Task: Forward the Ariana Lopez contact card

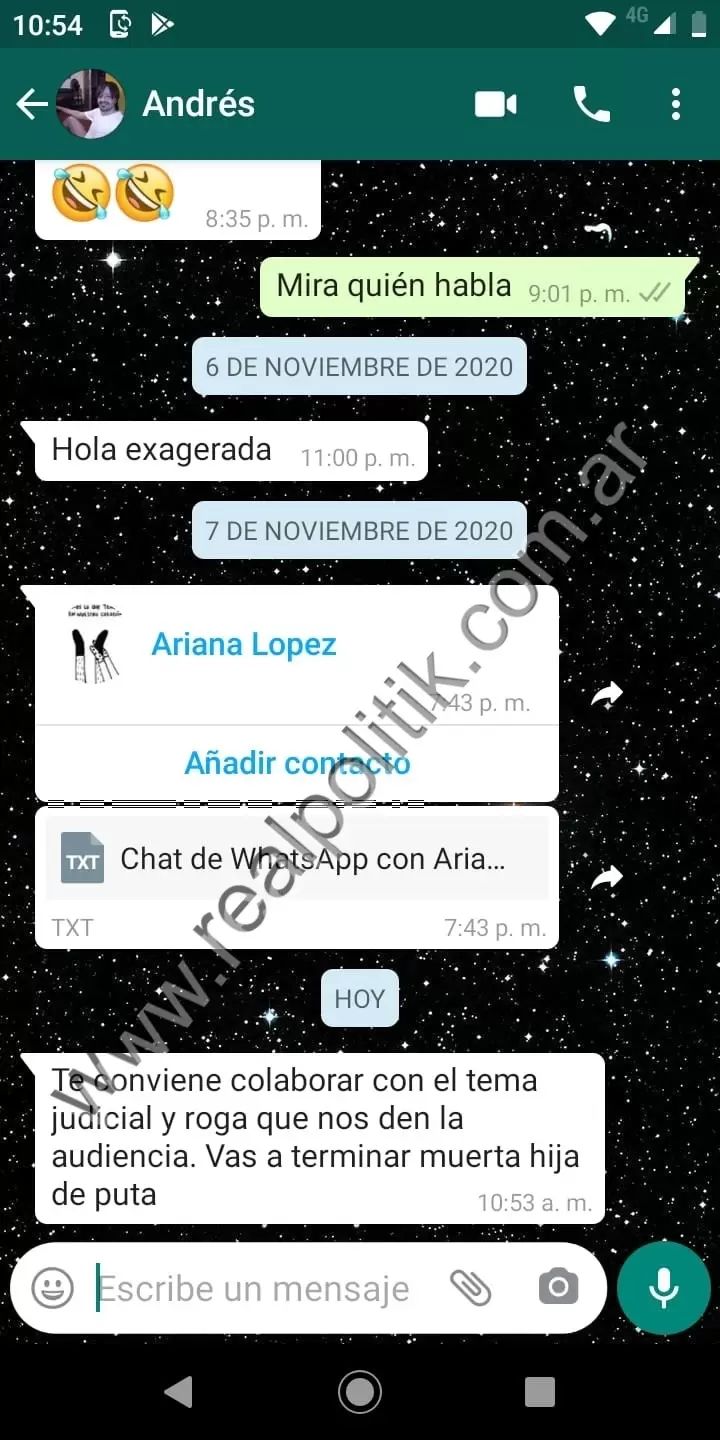Action: (607, 696)
